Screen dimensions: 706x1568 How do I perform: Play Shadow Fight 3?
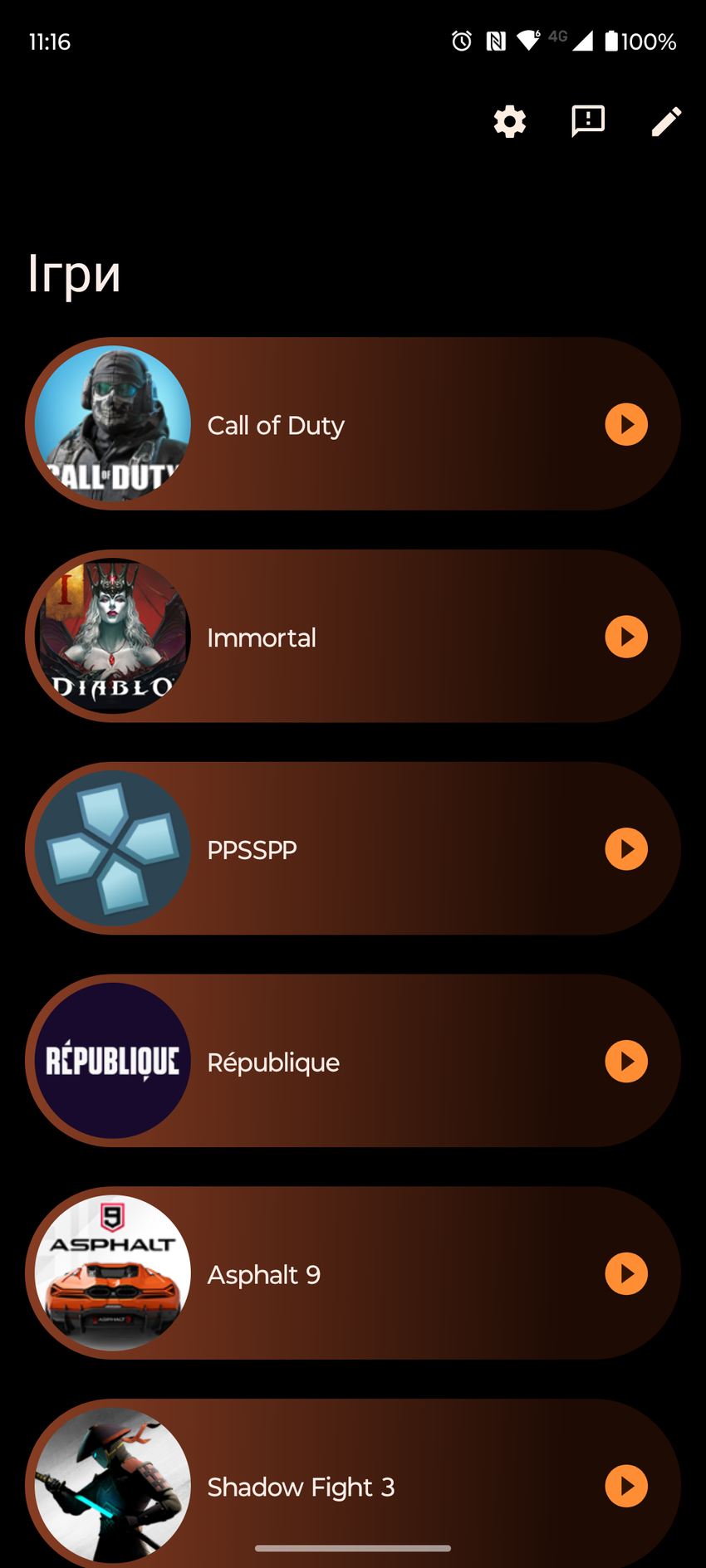pyautogui.click(x=626, y=1486)
